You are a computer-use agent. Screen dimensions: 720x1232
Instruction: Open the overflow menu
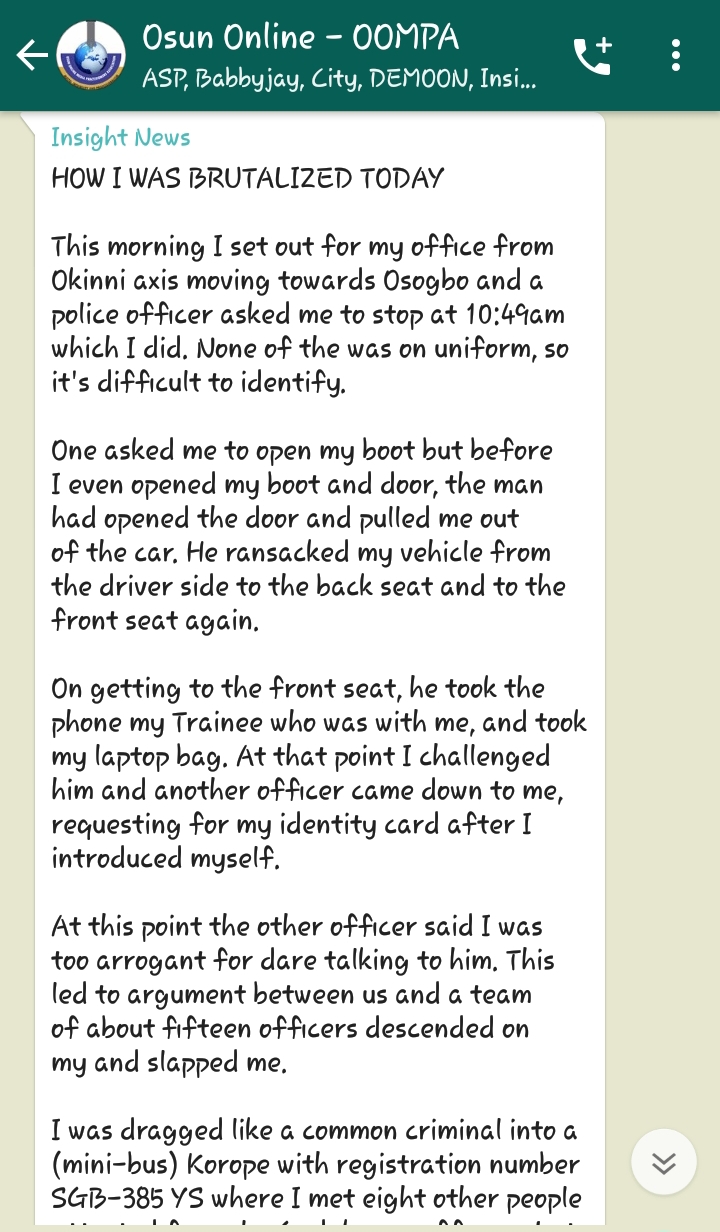(676, 56)
